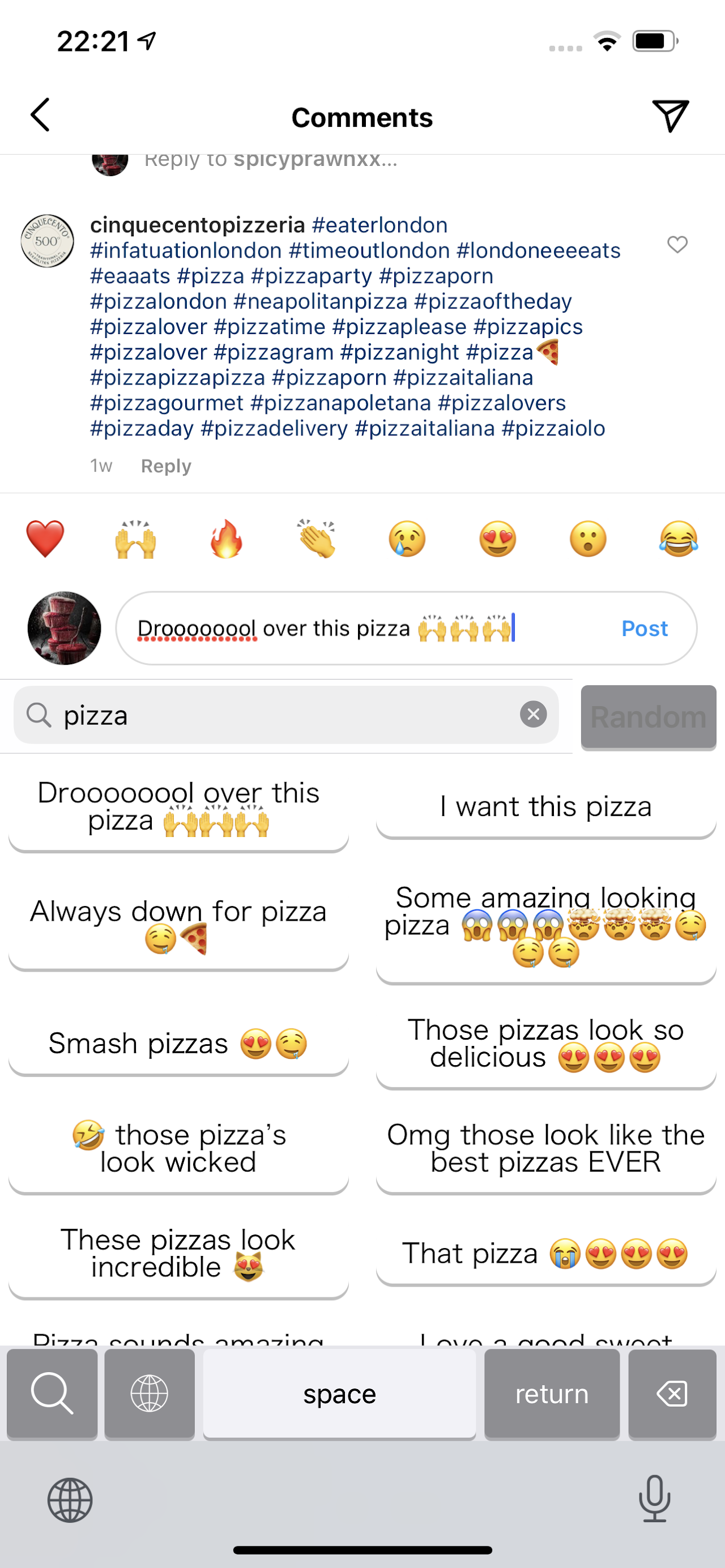The width and height of the screenshot is (725, 1568).
Task: Use 'Omg those look like the best pizzas EVER'
Action: coord(545,1148)
